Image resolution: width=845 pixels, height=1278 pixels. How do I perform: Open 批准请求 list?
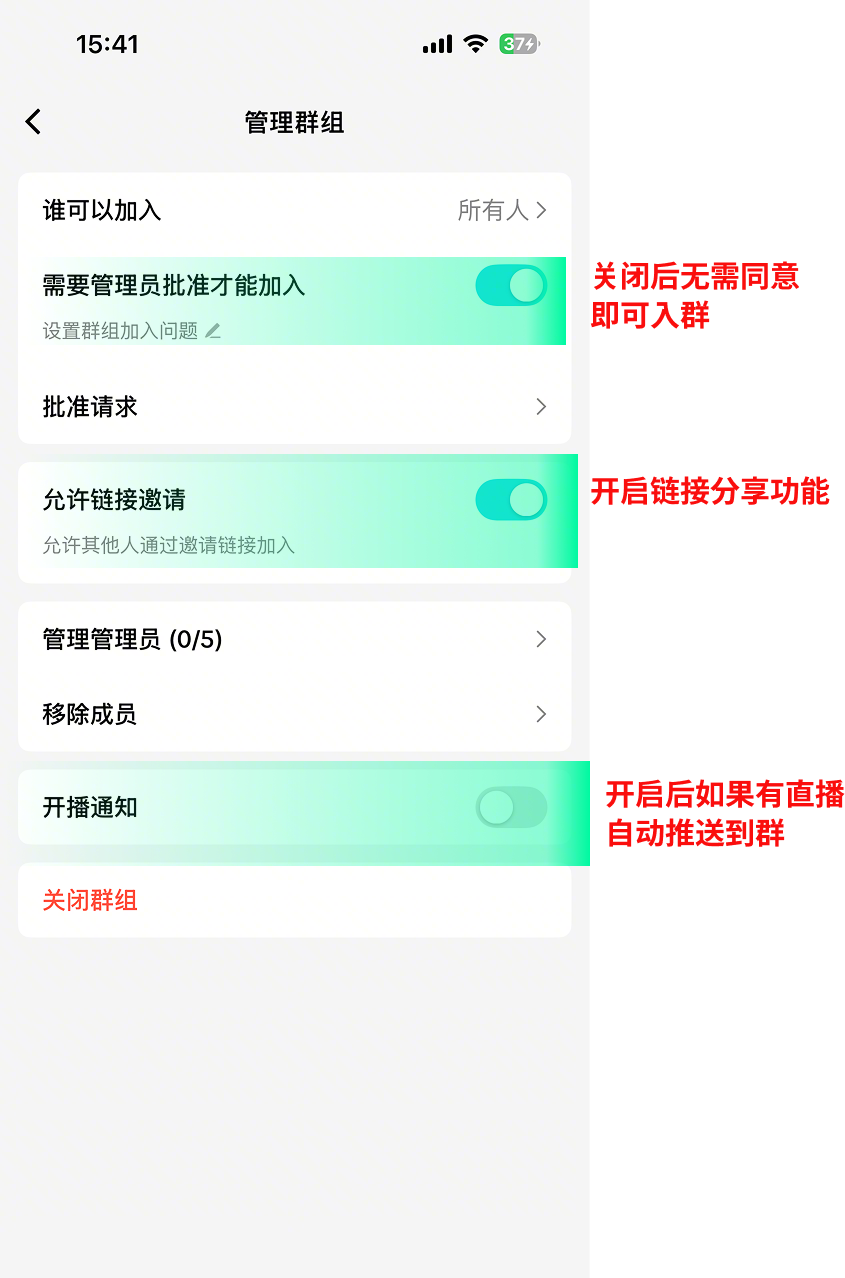(294, 407)
